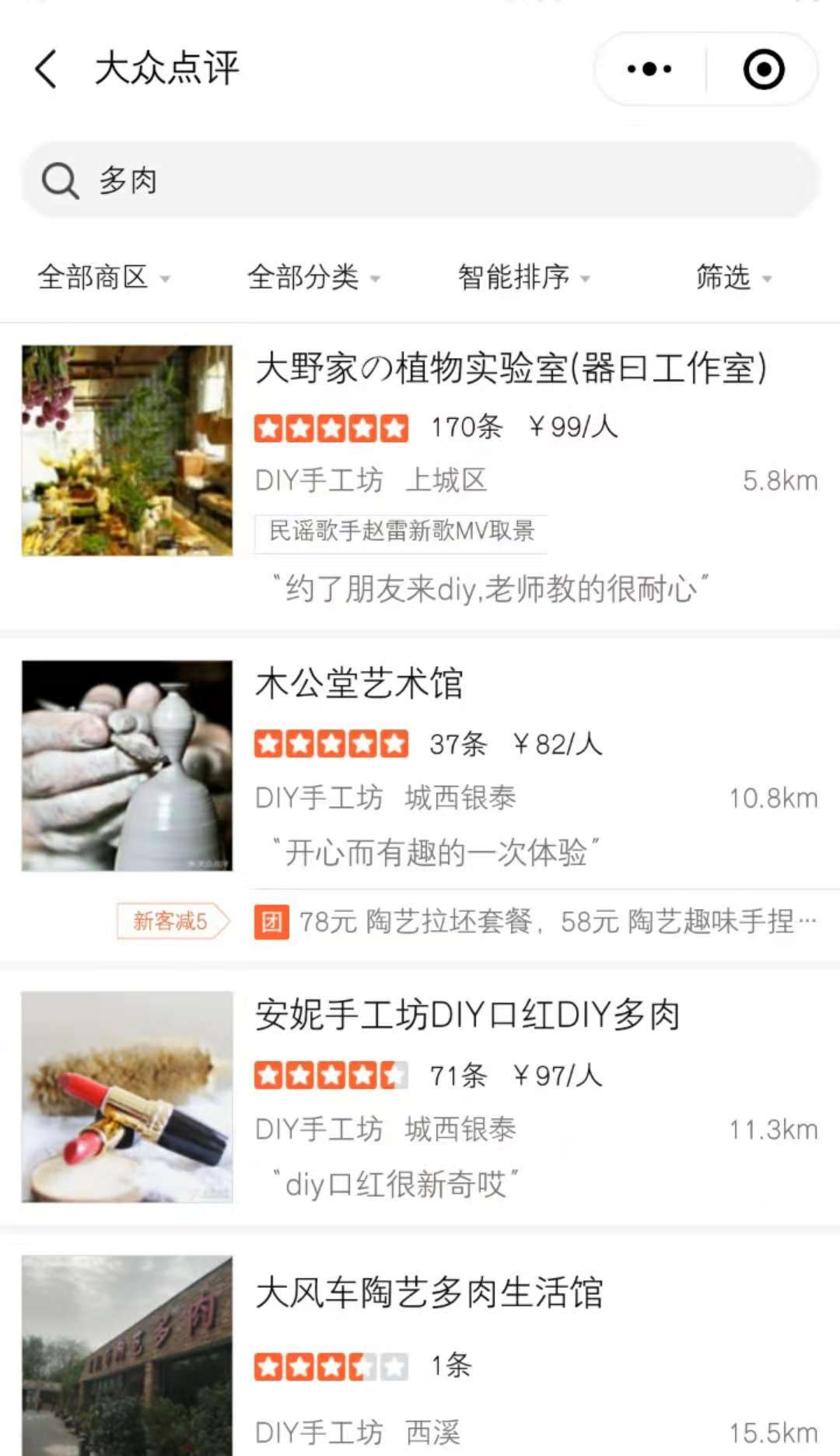
Task: Tap the 新客减5 coupon badge
Action: [170, 924]
